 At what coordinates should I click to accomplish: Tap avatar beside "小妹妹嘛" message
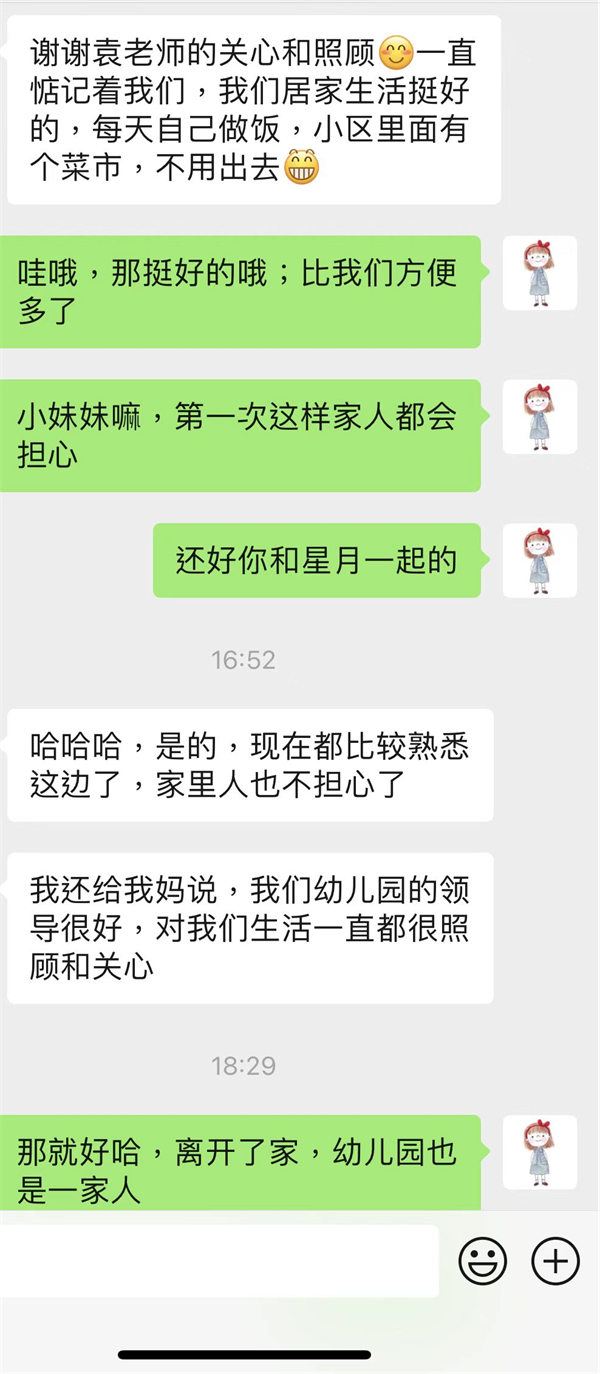540,417
